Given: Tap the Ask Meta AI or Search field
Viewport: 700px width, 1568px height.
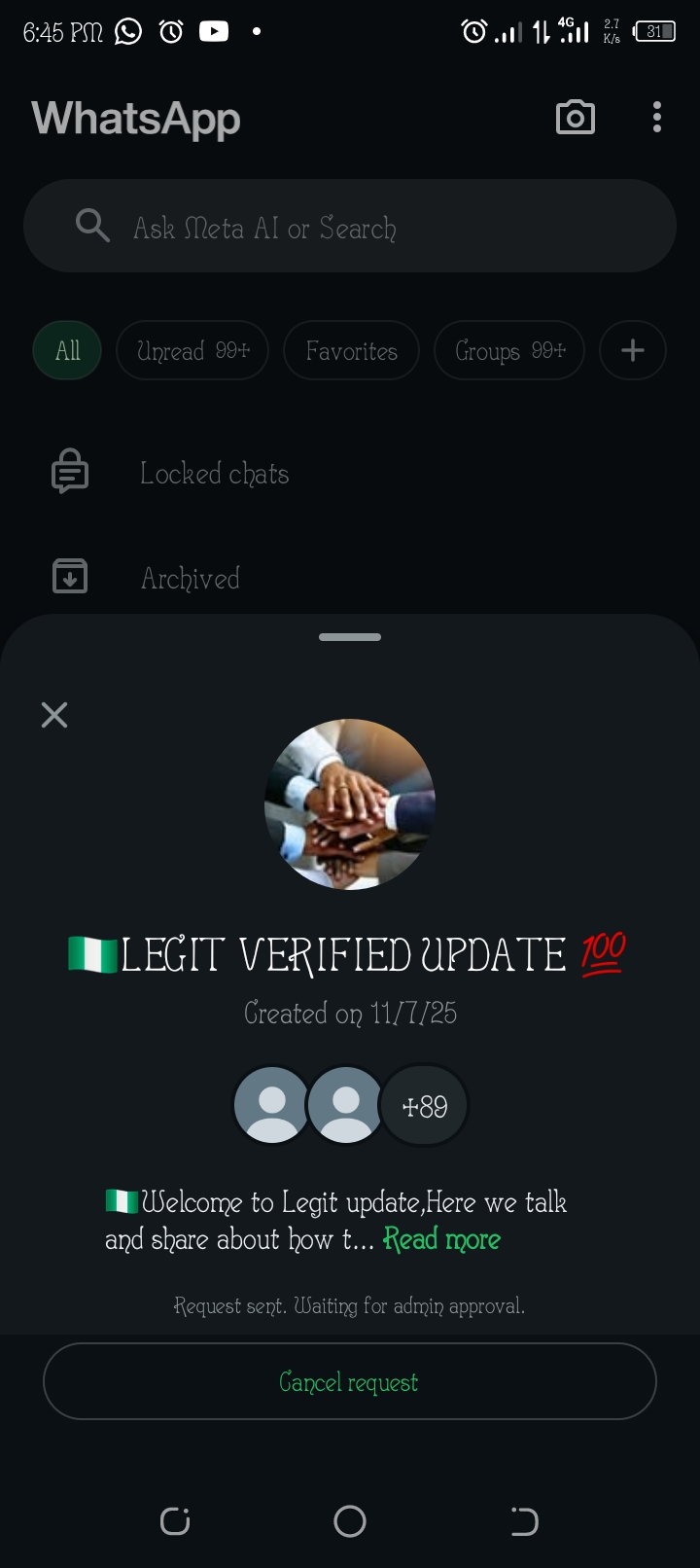Looking at the screenshot, I should pyautogui.click(x=350, y=228).
